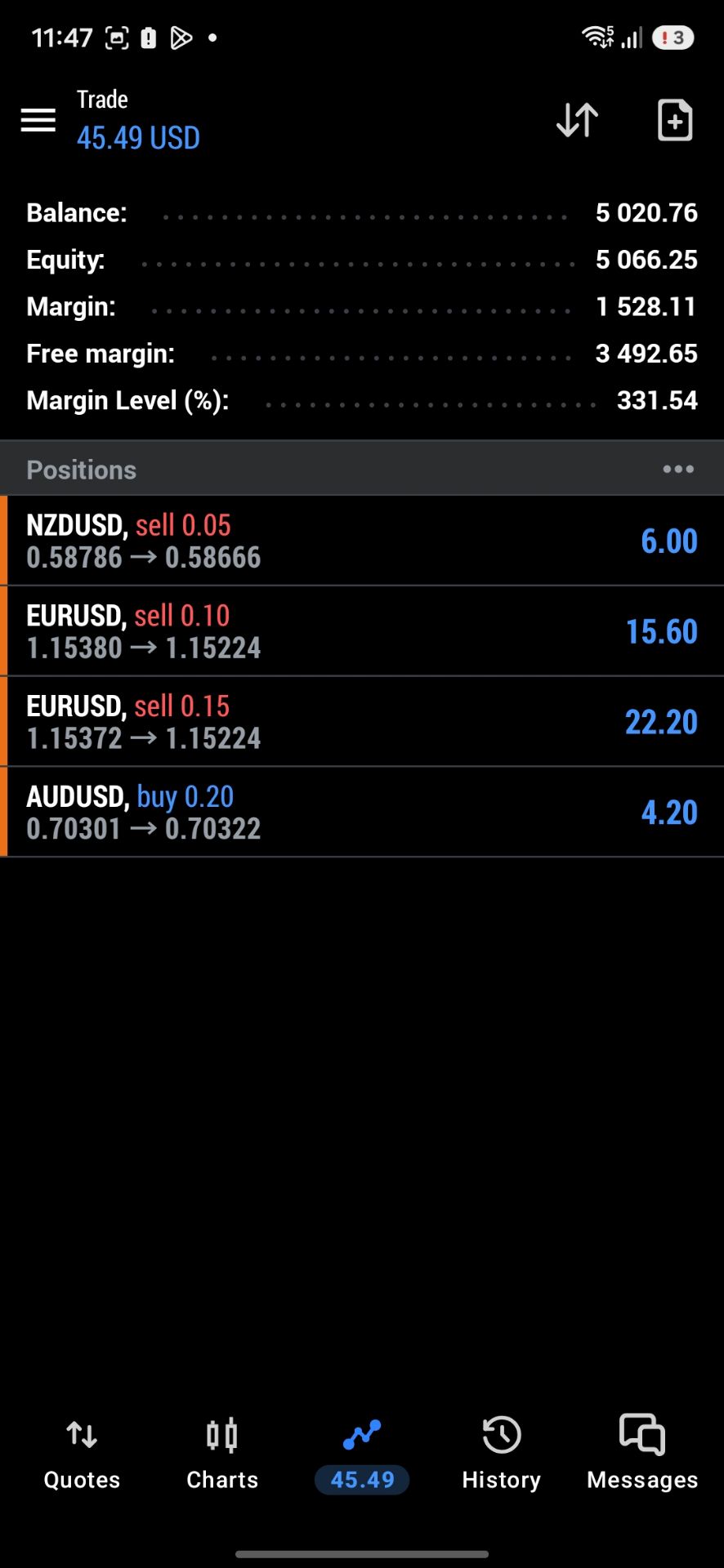Switch to the Quotes tab
This screenshot has height=1568, width=724.
pos(82,1455)
